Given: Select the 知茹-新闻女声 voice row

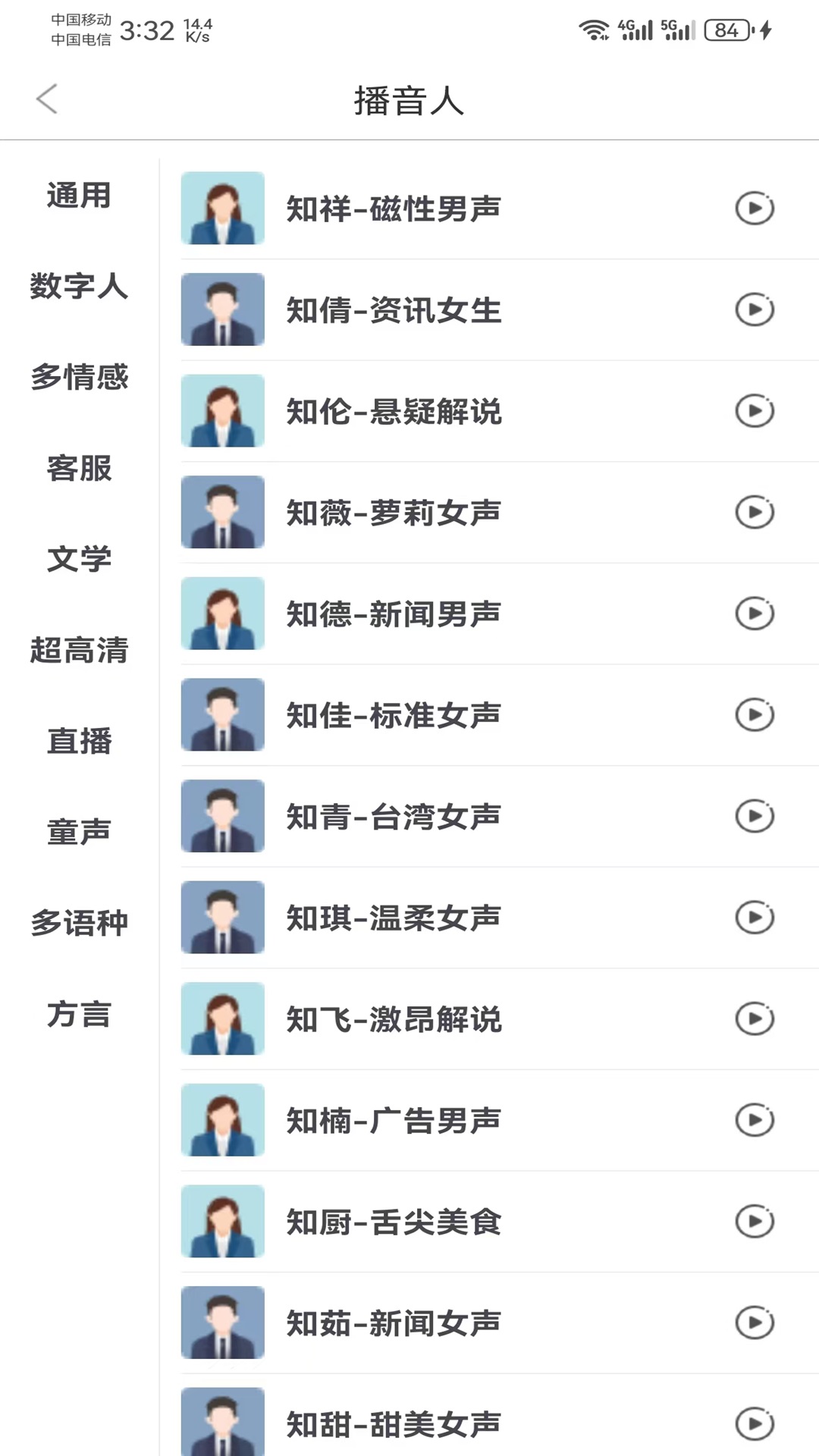Looking at the screenshot, I should coord(392,1323).
